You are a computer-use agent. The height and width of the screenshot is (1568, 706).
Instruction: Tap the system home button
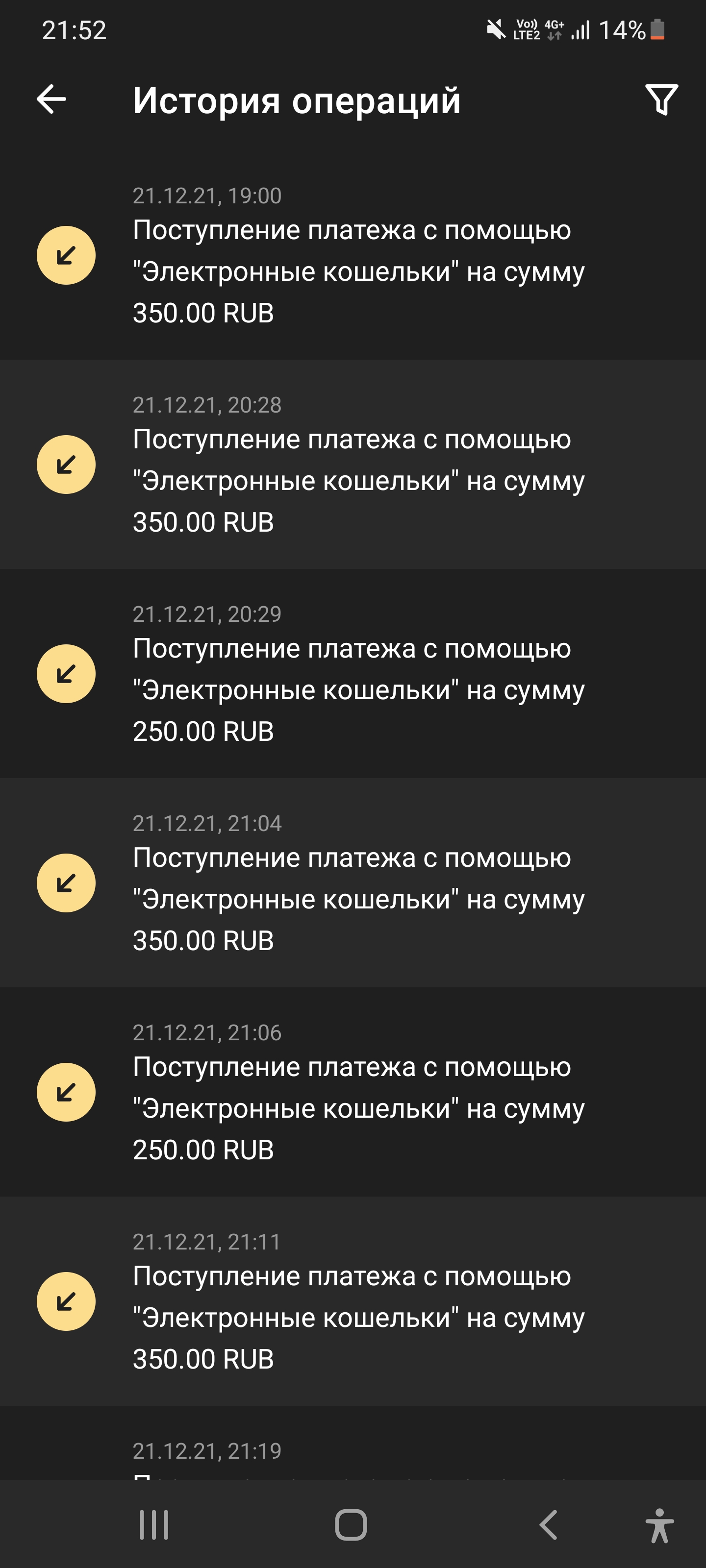coord(351,1525)
